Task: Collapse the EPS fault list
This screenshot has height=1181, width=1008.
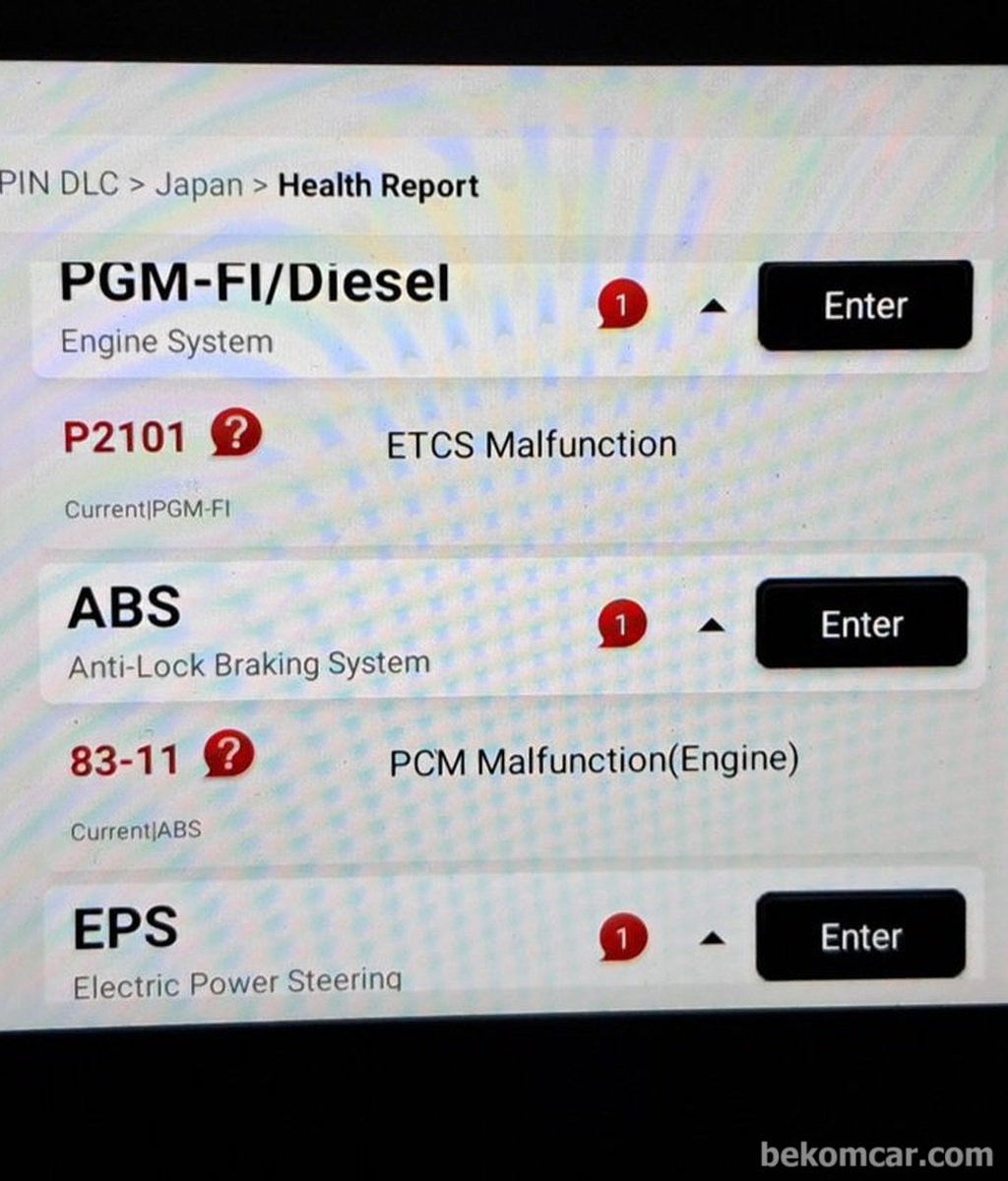Action: pyautogui.click(x=713, y=940)
